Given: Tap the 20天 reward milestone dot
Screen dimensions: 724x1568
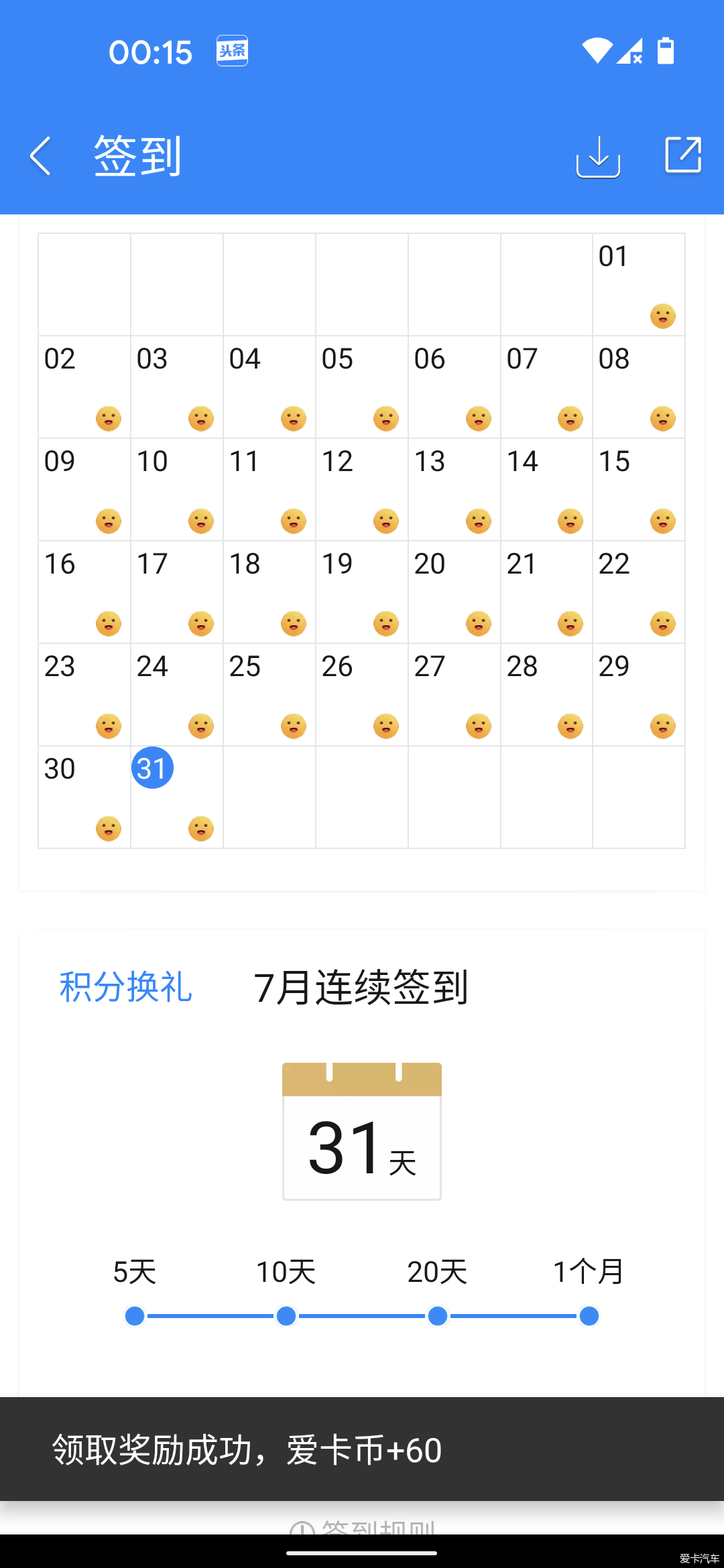Looking at the screenshot, I should [x=438, y=1316].
